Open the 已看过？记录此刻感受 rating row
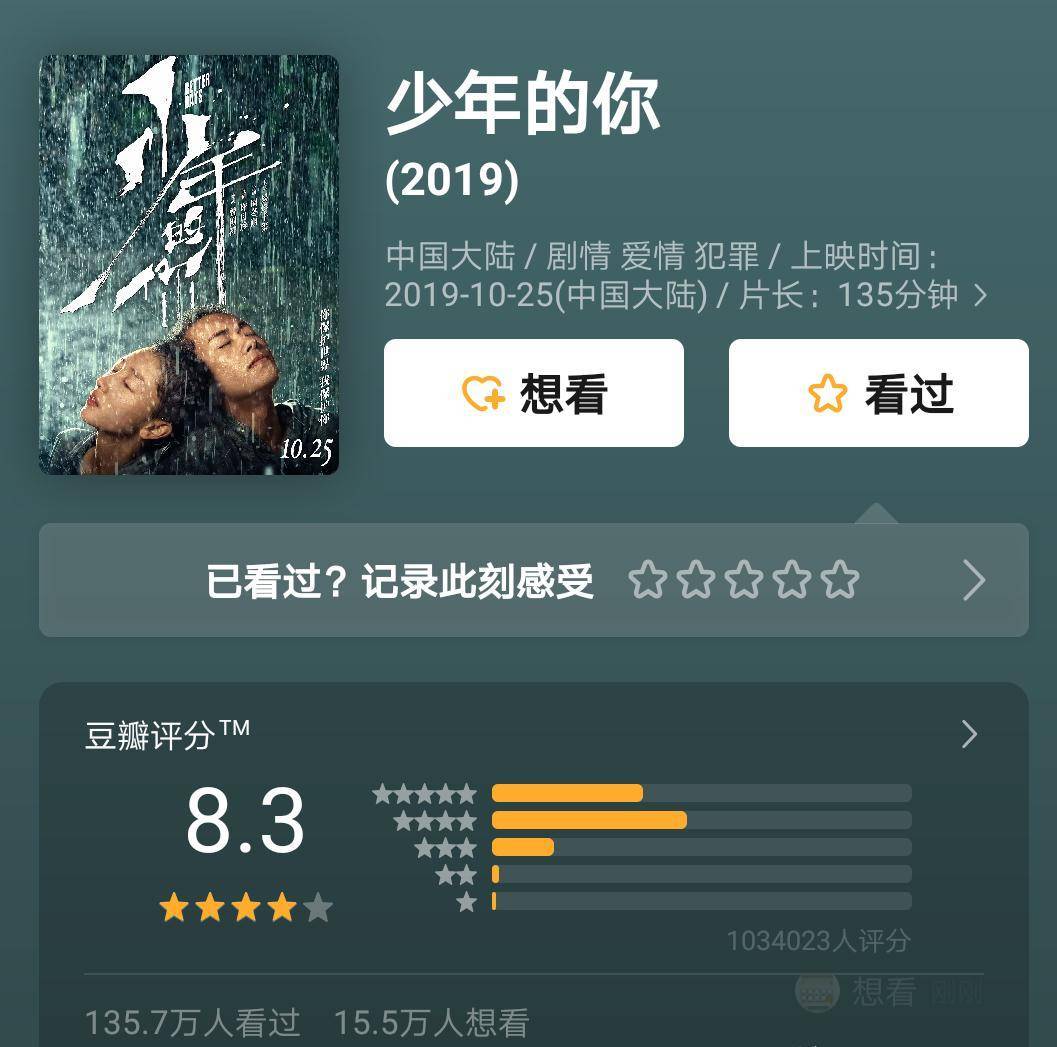Viewport: 1057px width, 1047px height. pos(533,580)
